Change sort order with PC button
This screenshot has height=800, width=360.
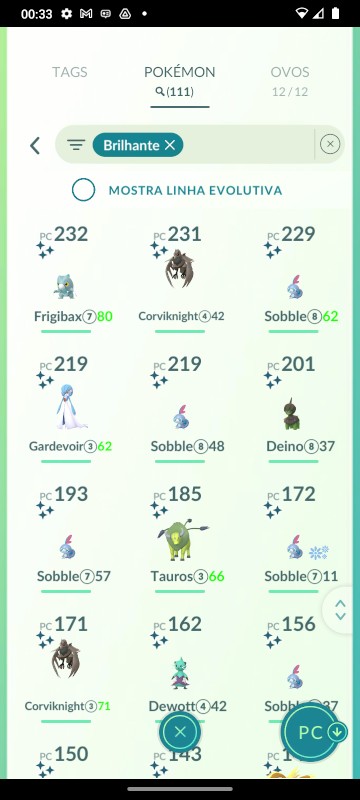314,732
